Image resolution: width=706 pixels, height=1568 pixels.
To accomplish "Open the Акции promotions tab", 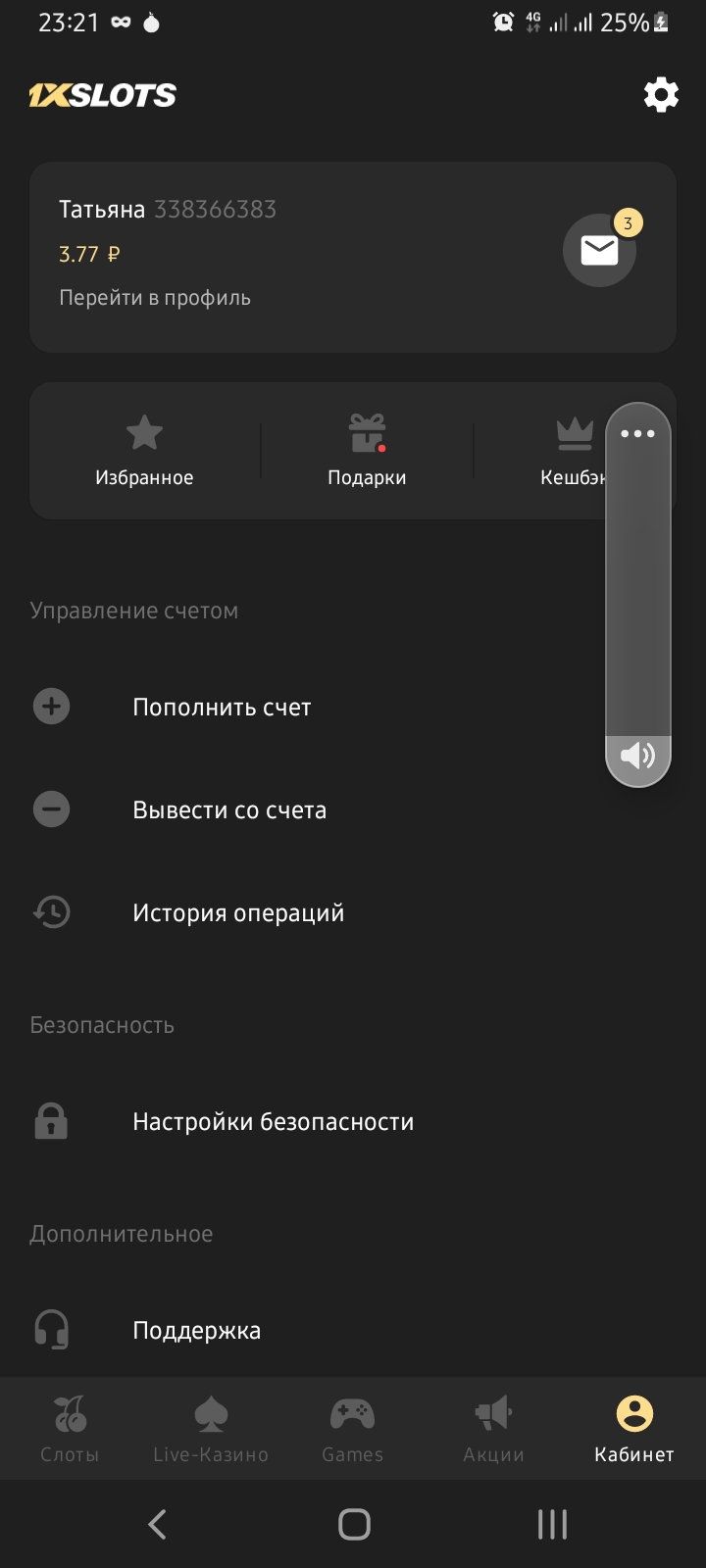I will tap(493, 1429).
